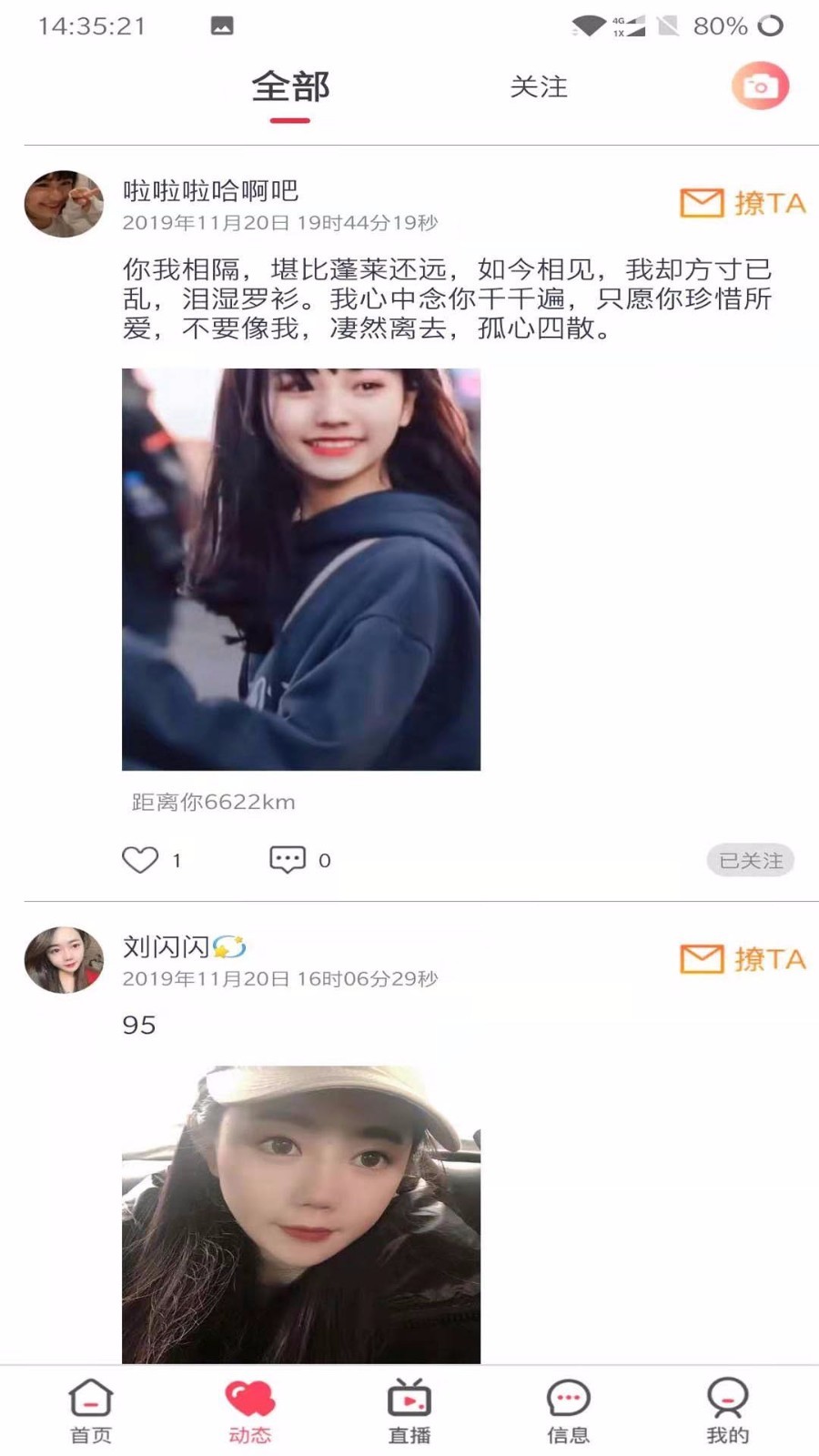Go to the 首页 tab
Image resolution: width=819 pixels, height=1456 pixels.
pyautogui.click(x=91, y=1410)
